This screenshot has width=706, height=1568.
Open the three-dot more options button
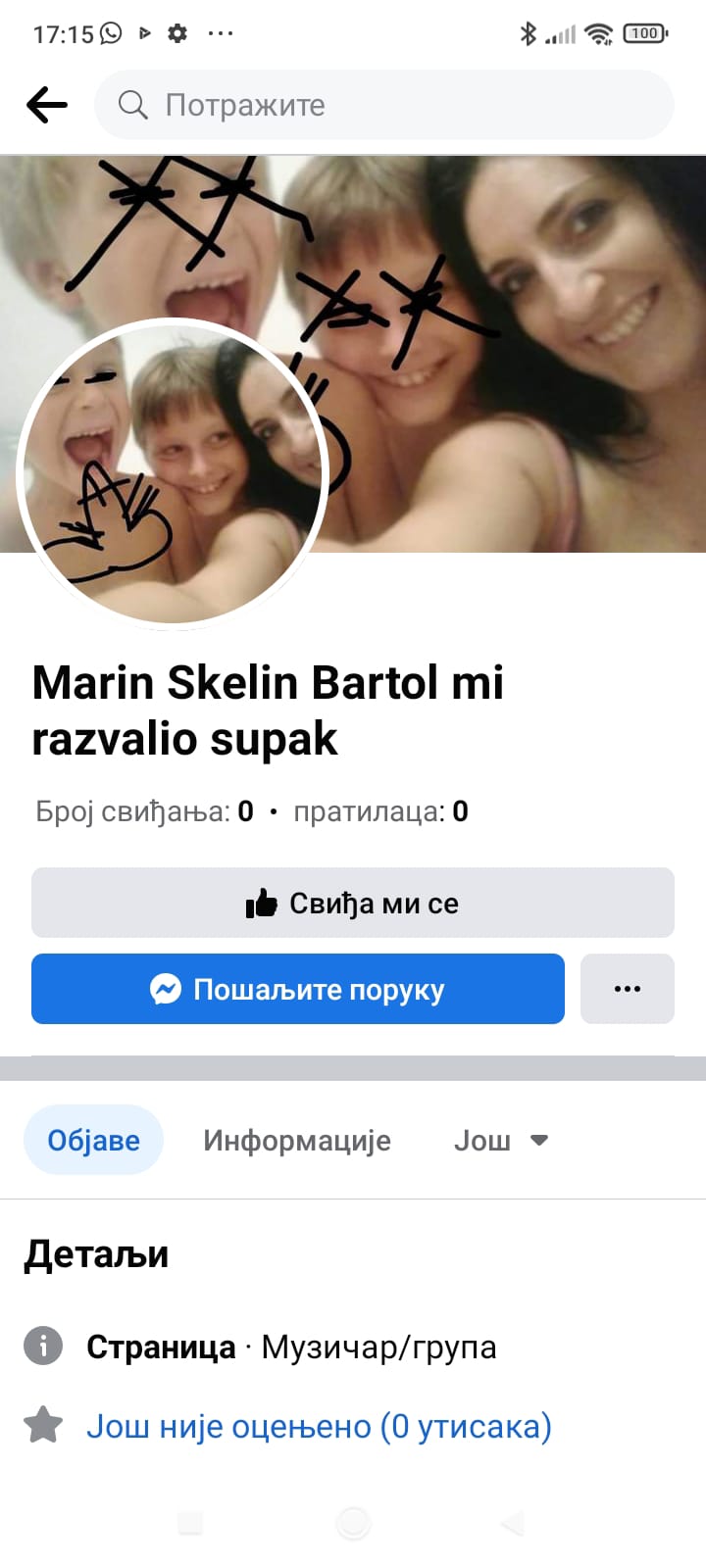(627, 989)
